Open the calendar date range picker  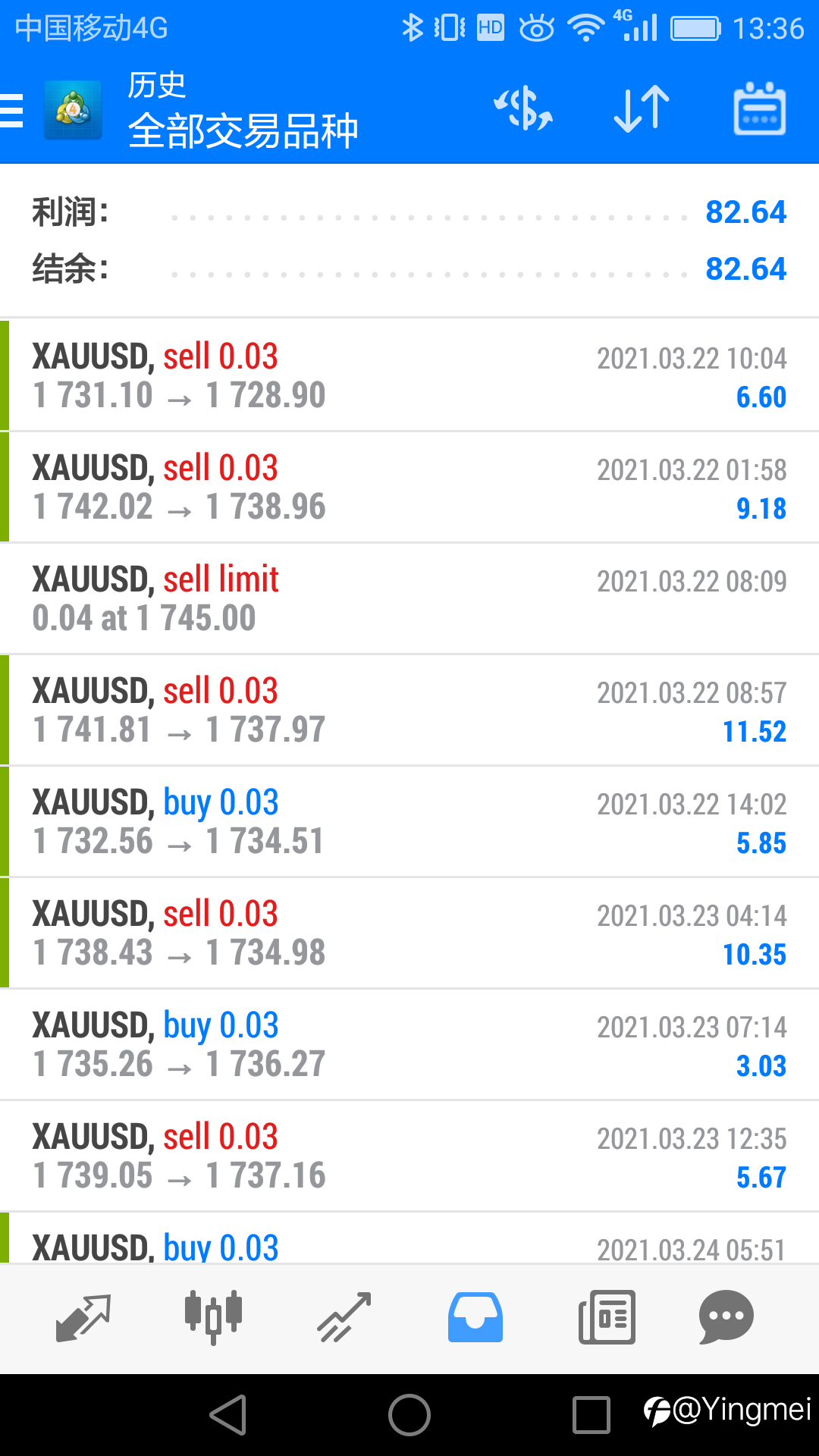pos(759,108)
